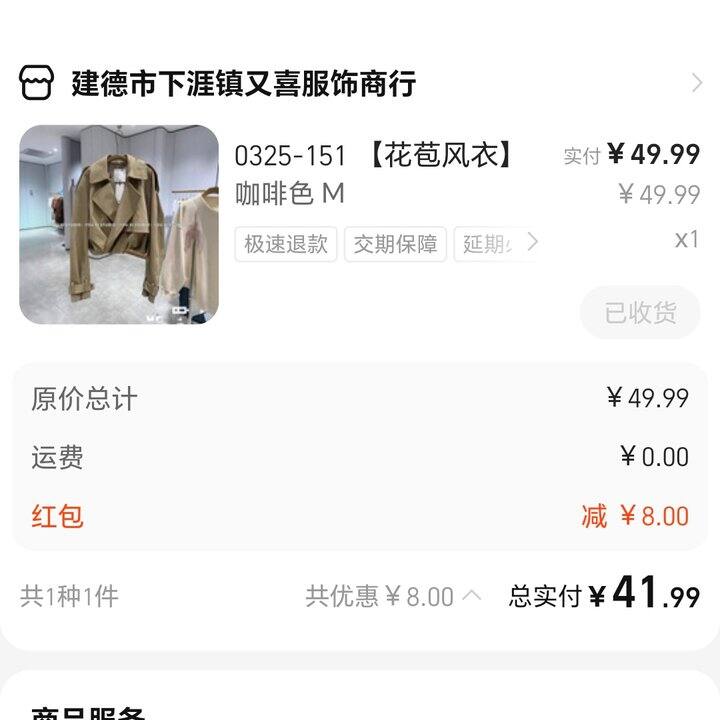This screenshot has height=720, width=720.
Task: Tap the 极速退款 service tag
Action: tap(286, 244)
